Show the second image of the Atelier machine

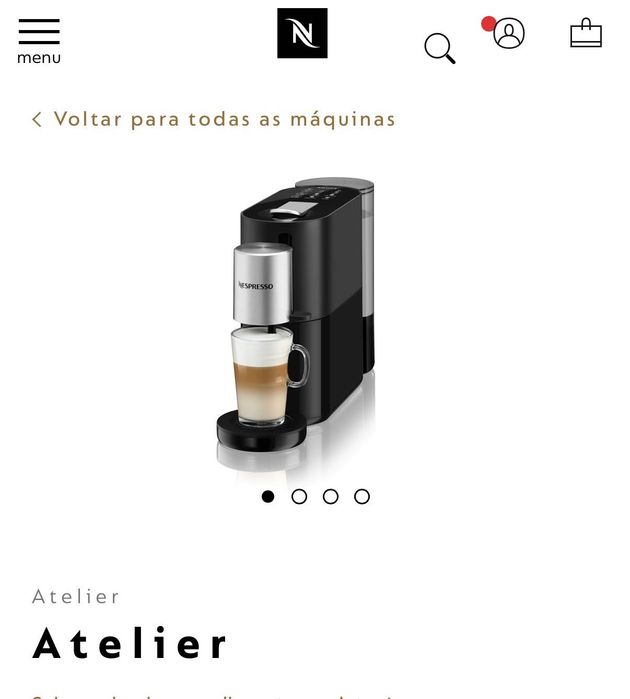pos(299,496)
